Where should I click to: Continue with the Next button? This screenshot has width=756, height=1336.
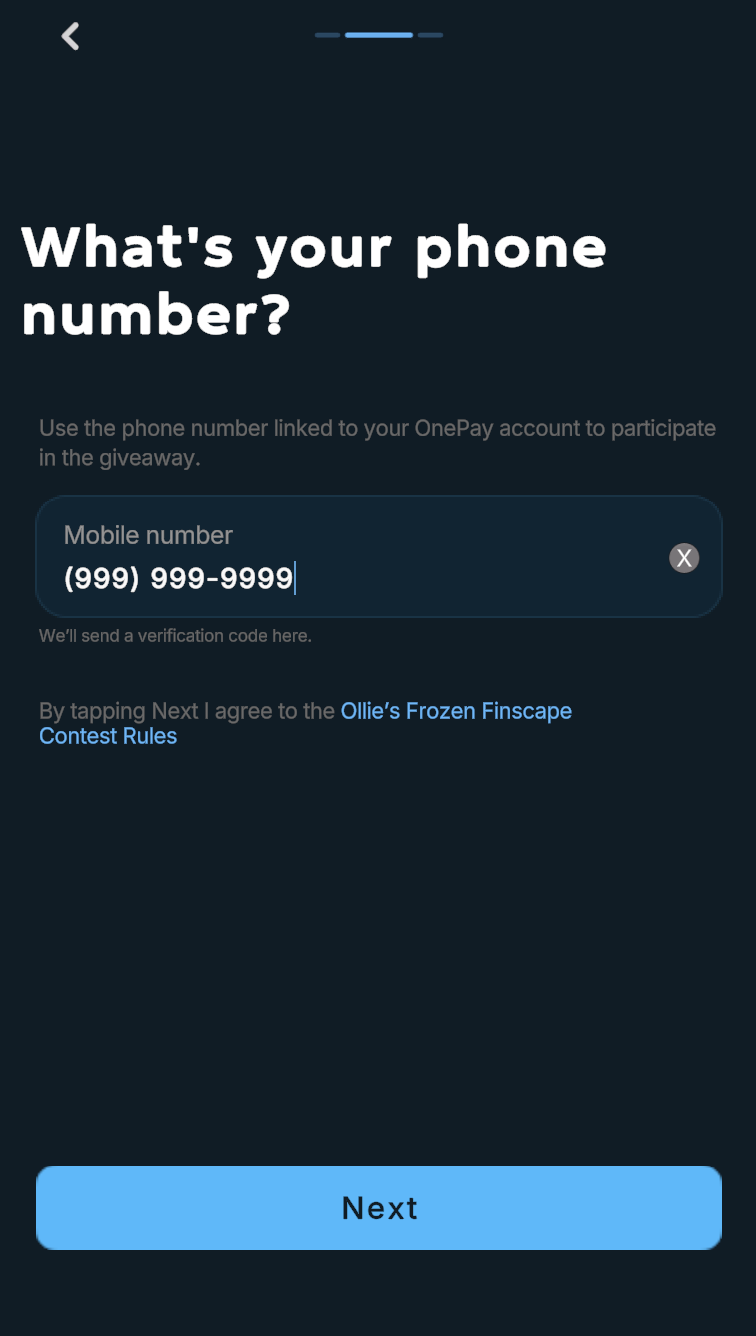[x=379, y=1208]
